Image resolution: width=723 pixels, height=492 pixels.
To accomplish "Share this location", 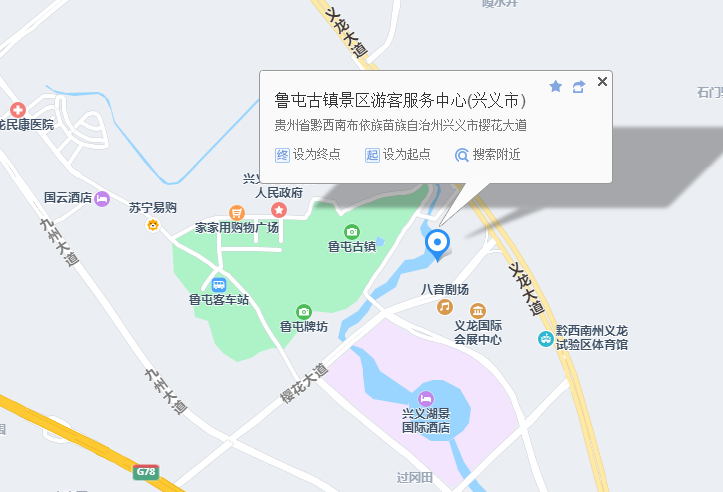I will click(x=578, y=87).
